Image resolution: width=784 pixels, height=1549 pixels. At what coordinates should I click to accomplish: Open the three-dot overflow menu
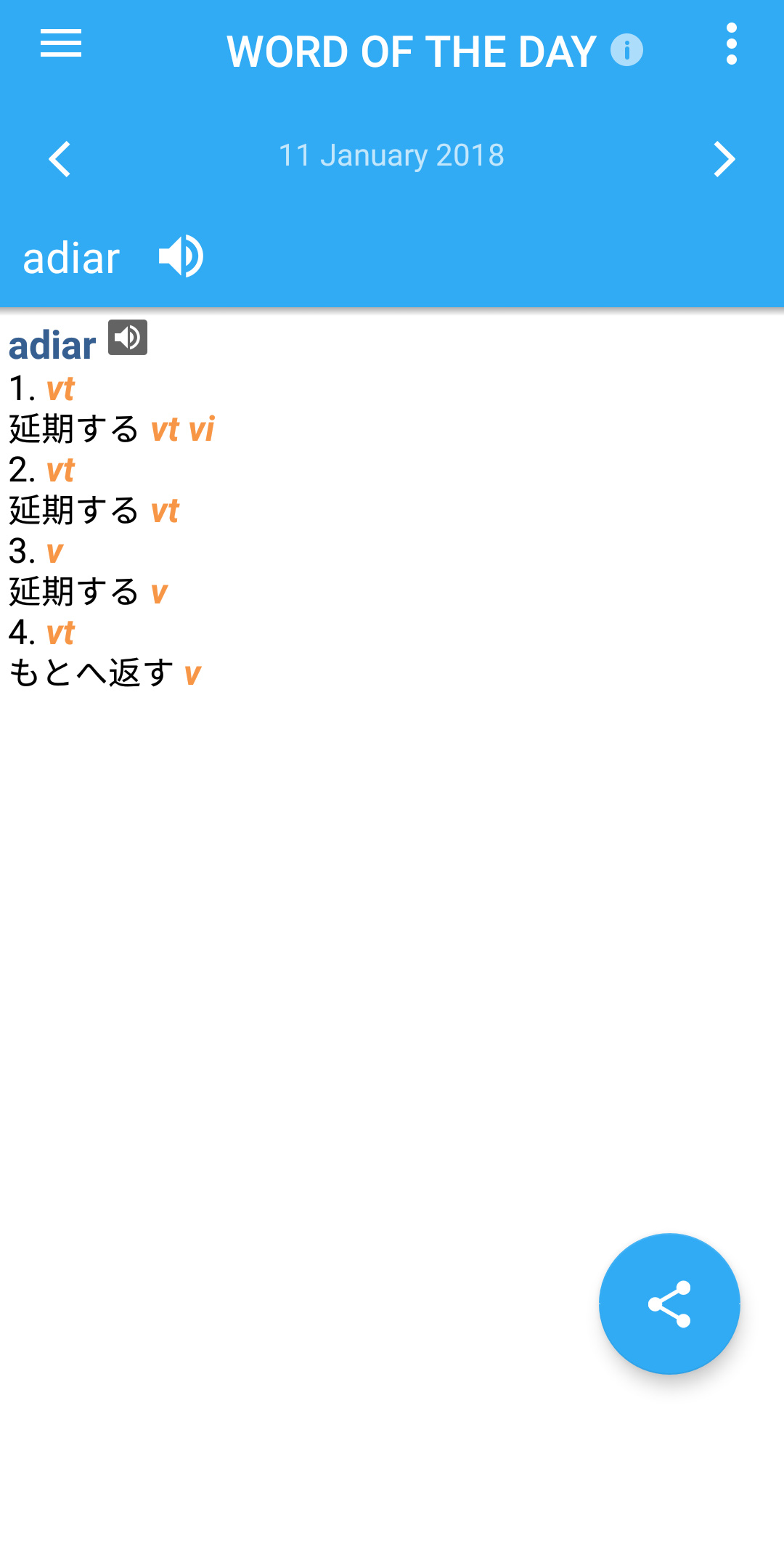[x=731, y=44]
